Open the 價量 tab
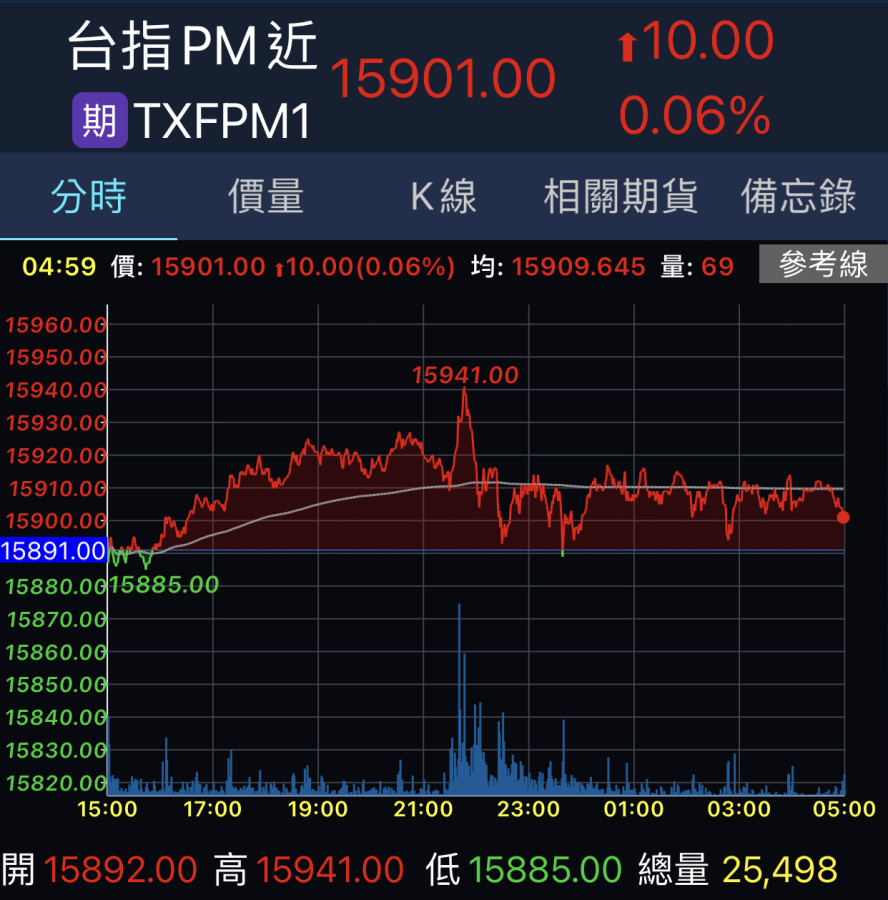The image size is (888, 900). point(266,197)
